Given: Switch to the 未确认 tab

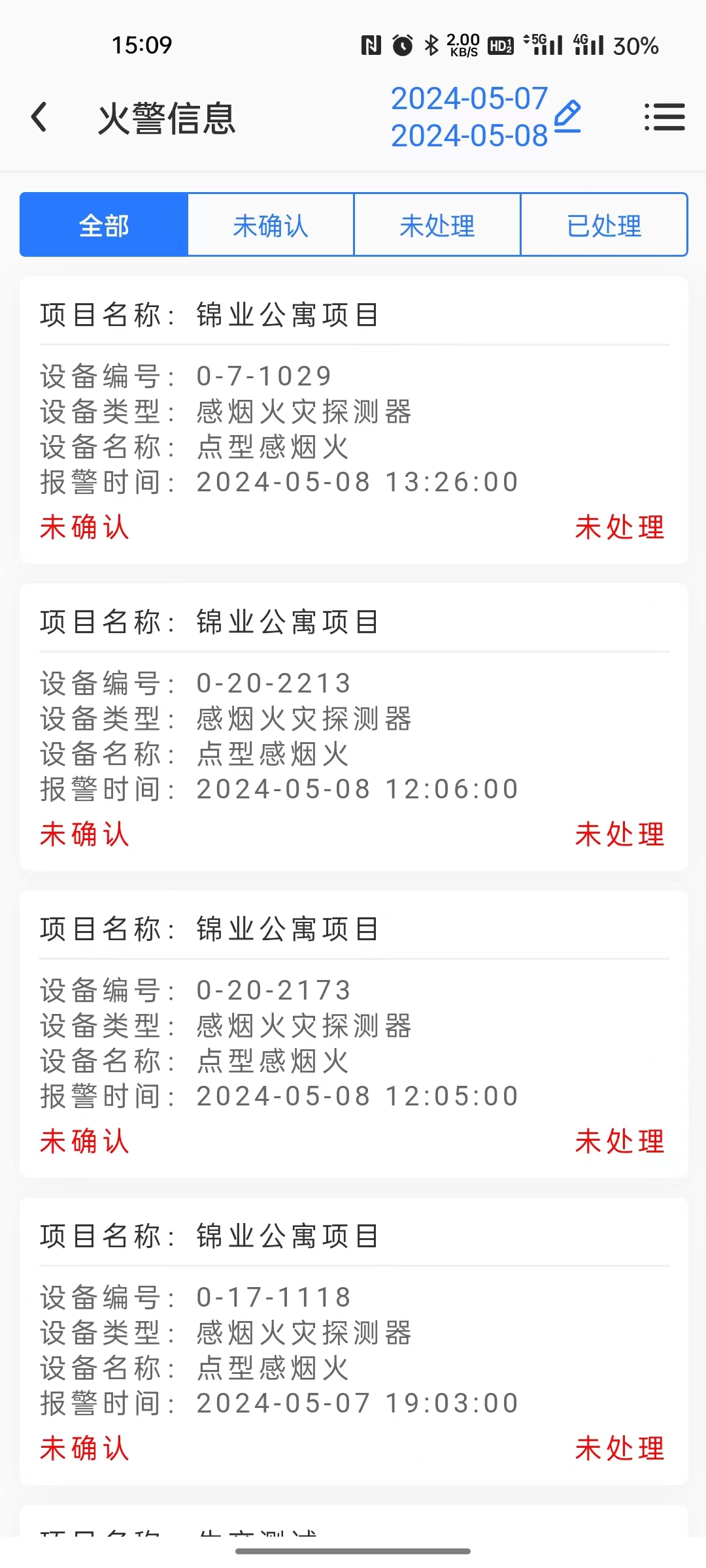Looking at the screenshot, I should 271,225.
